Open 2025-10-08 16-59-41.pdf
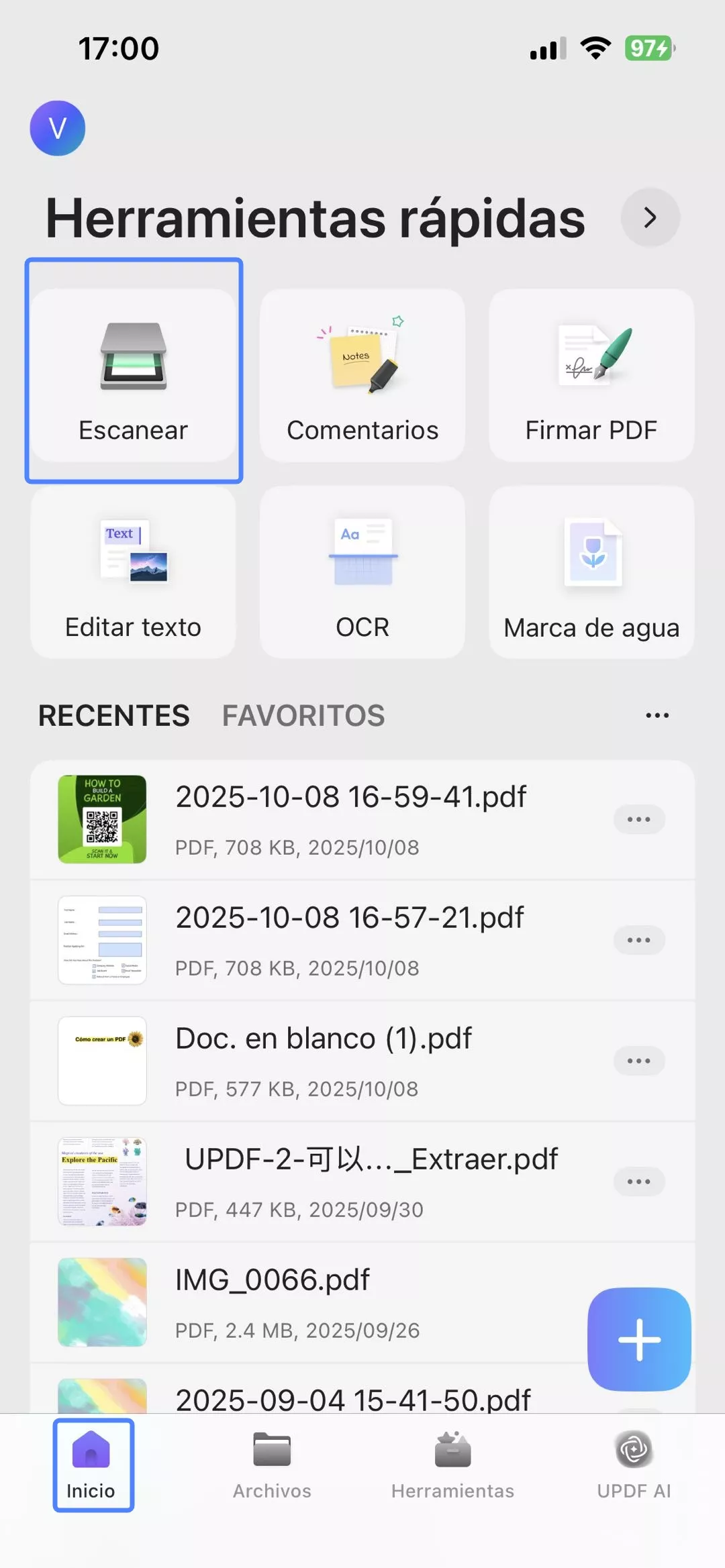 coord(350,819)
